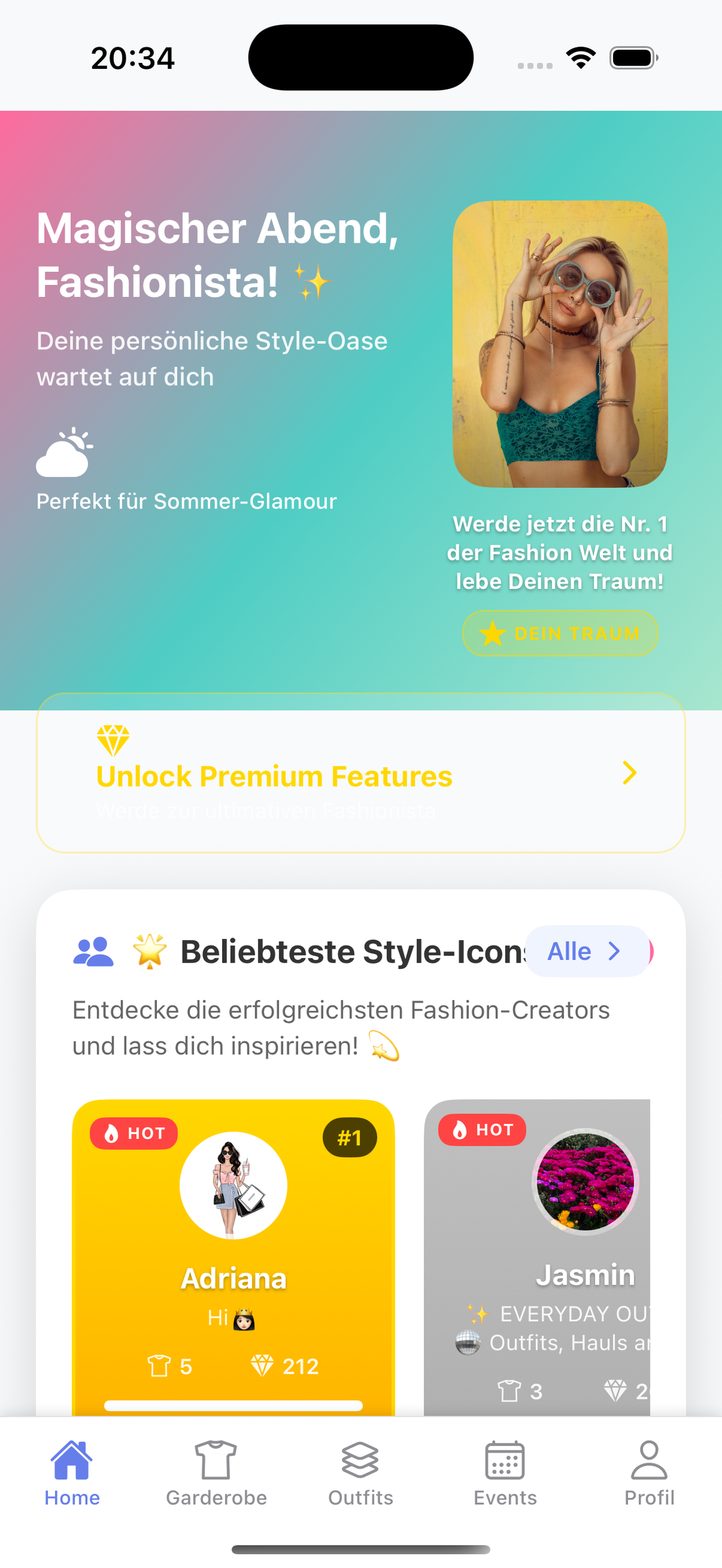The width and height of the screenshot is (722, 1568).
Task: Click the HOT badge on Adriana's card
Action: [134, 1133]
